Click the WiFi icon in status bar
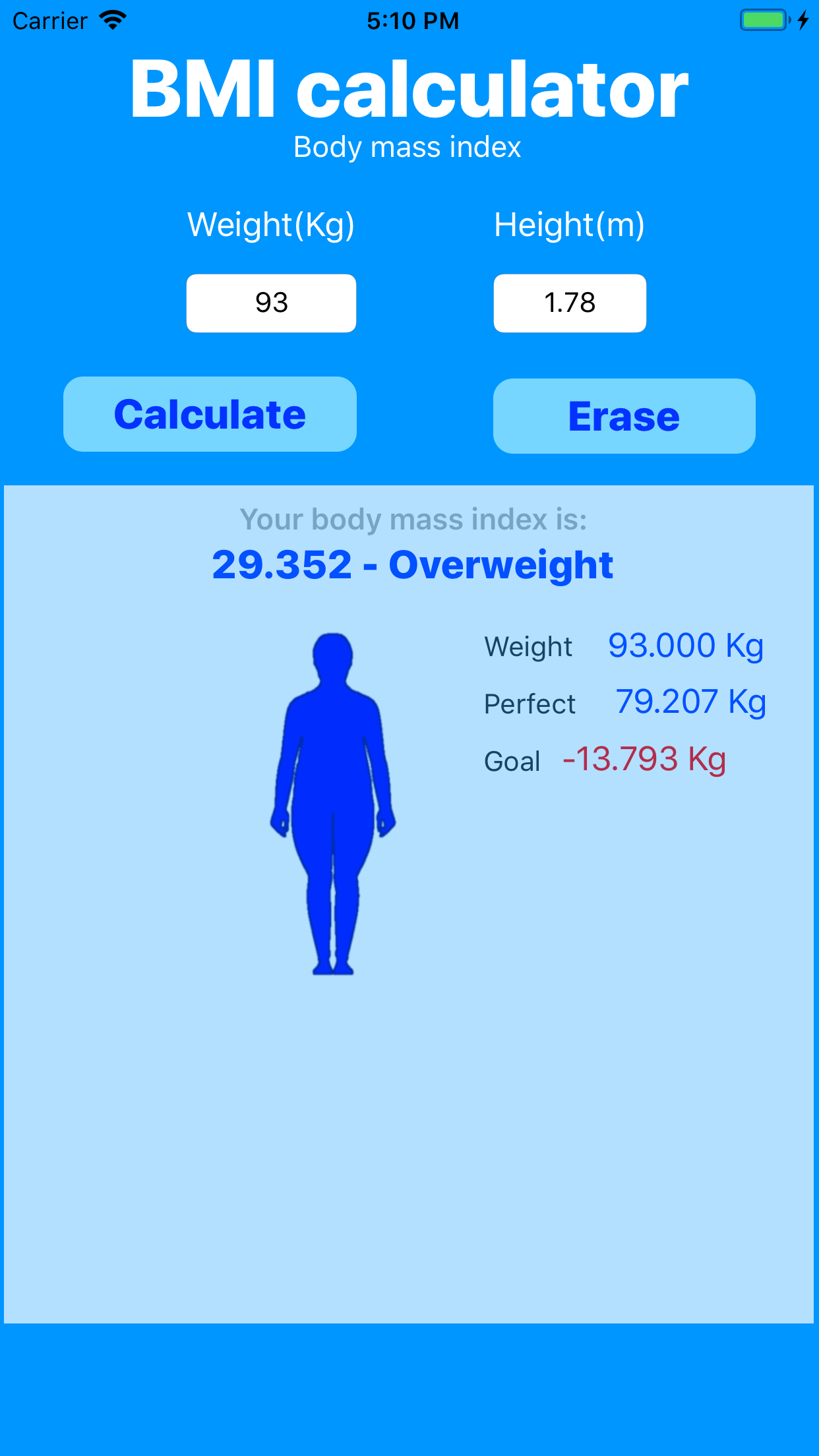 (x=113, y=20)
